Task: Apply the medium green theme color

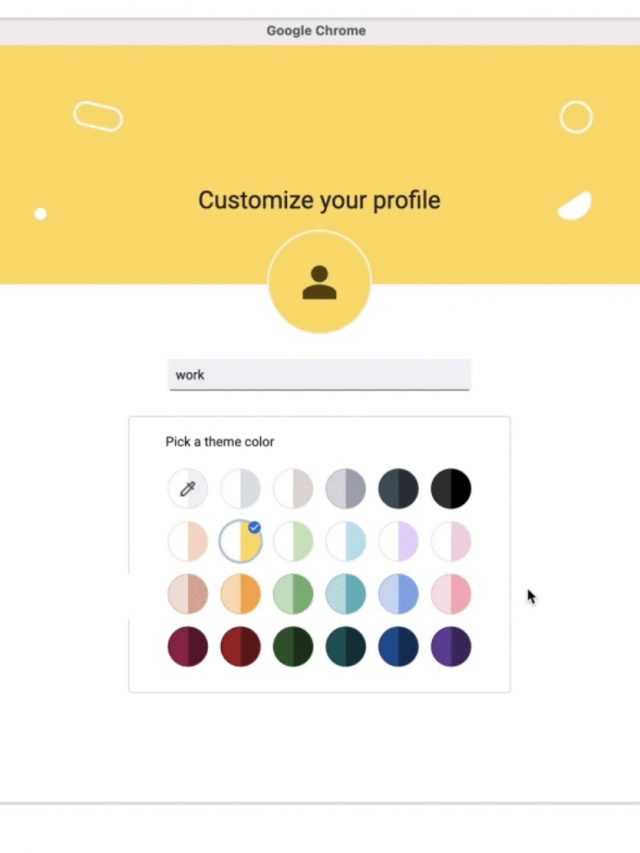Action: click(x=293, y=594)
